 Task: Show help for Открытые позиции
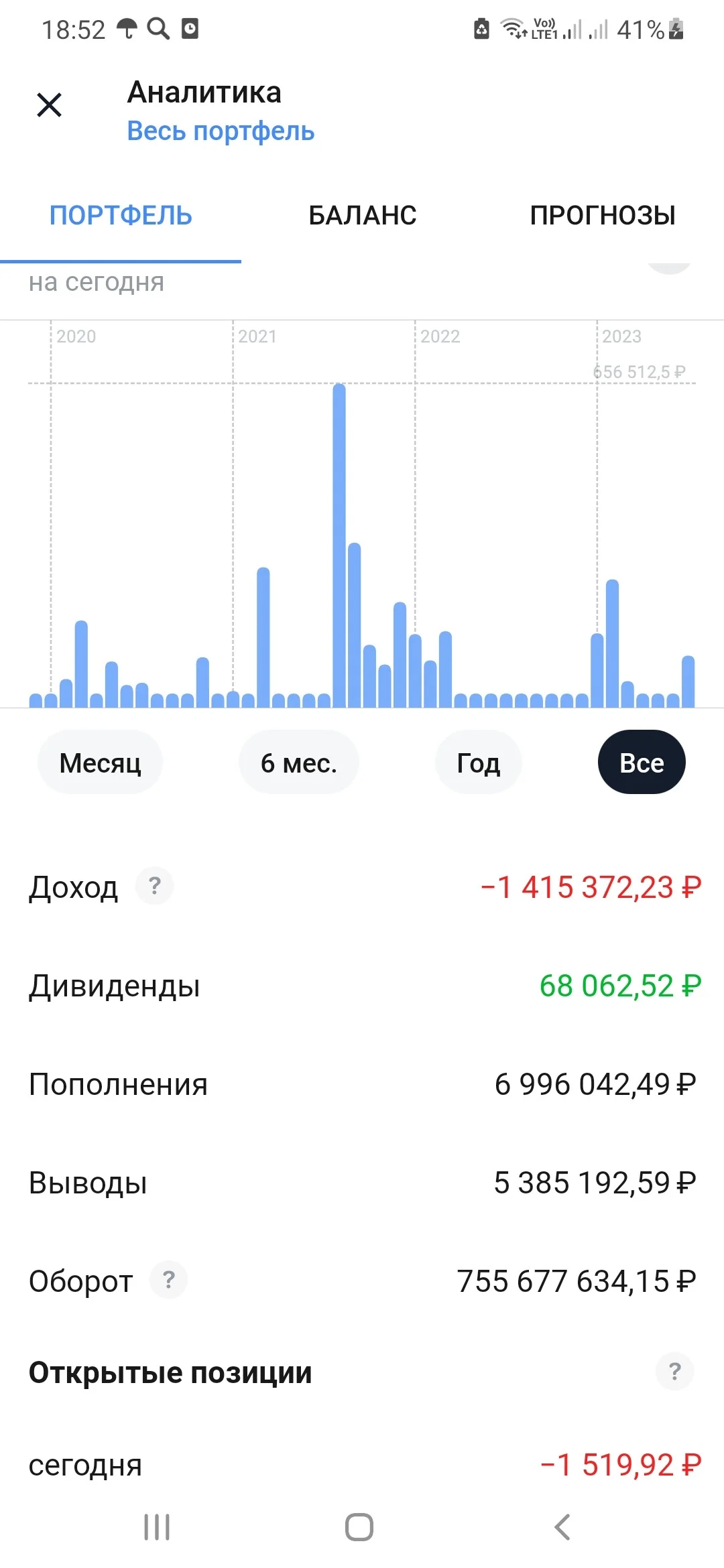(x=675, y=1372)
